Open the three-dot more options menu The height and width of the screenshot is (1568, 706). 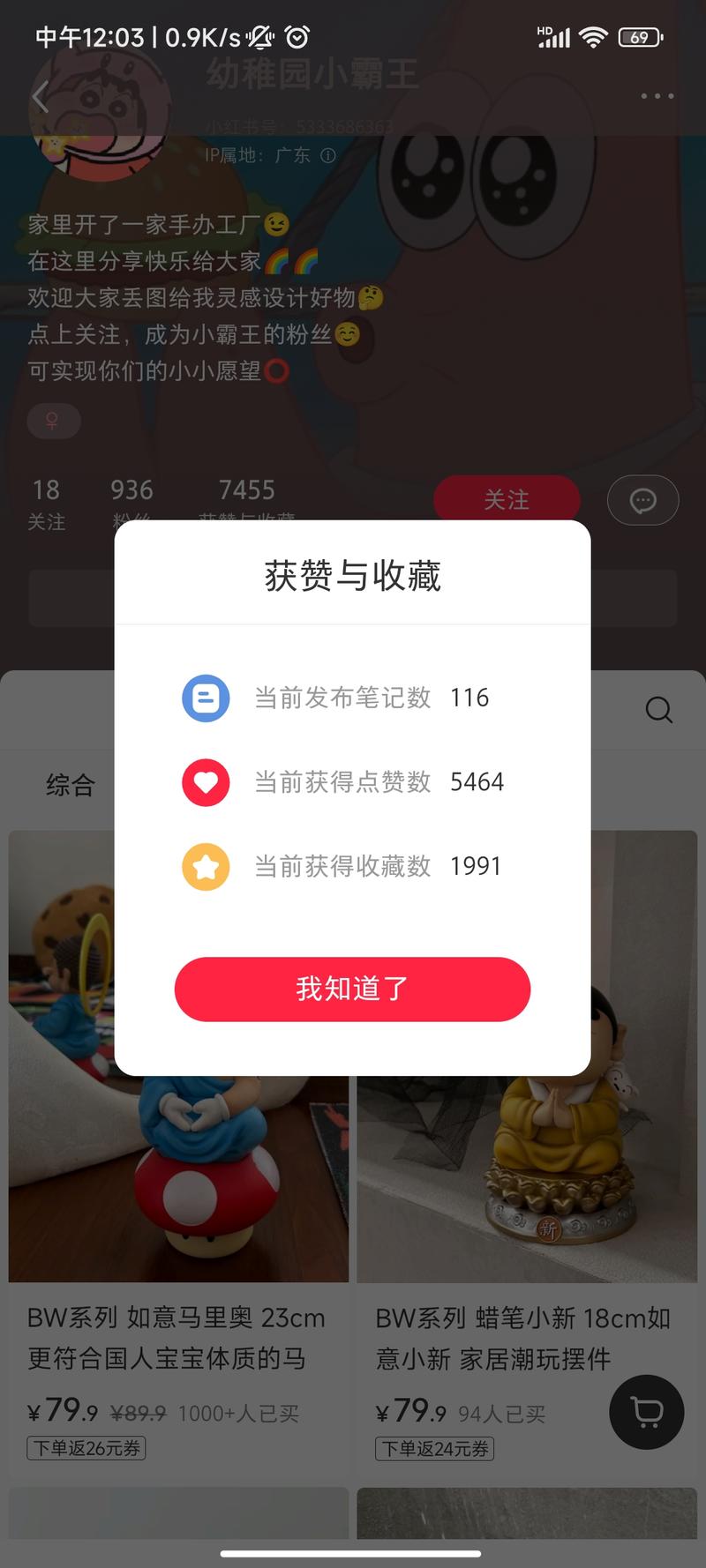click(656, 96)
